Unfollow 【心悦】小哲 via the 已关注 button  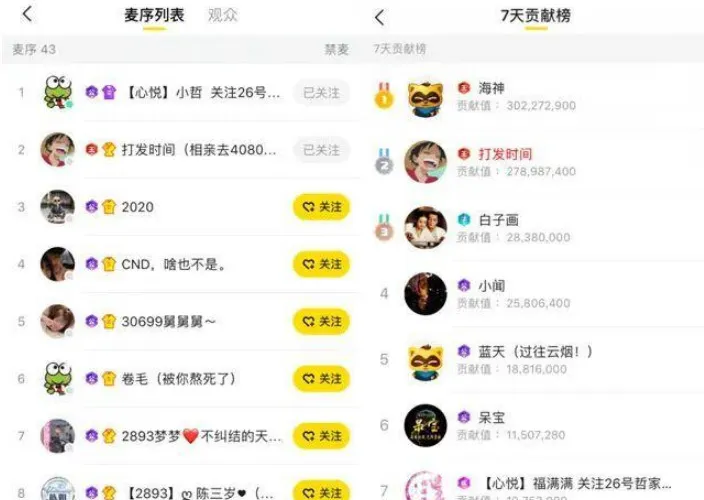[321, 93]
